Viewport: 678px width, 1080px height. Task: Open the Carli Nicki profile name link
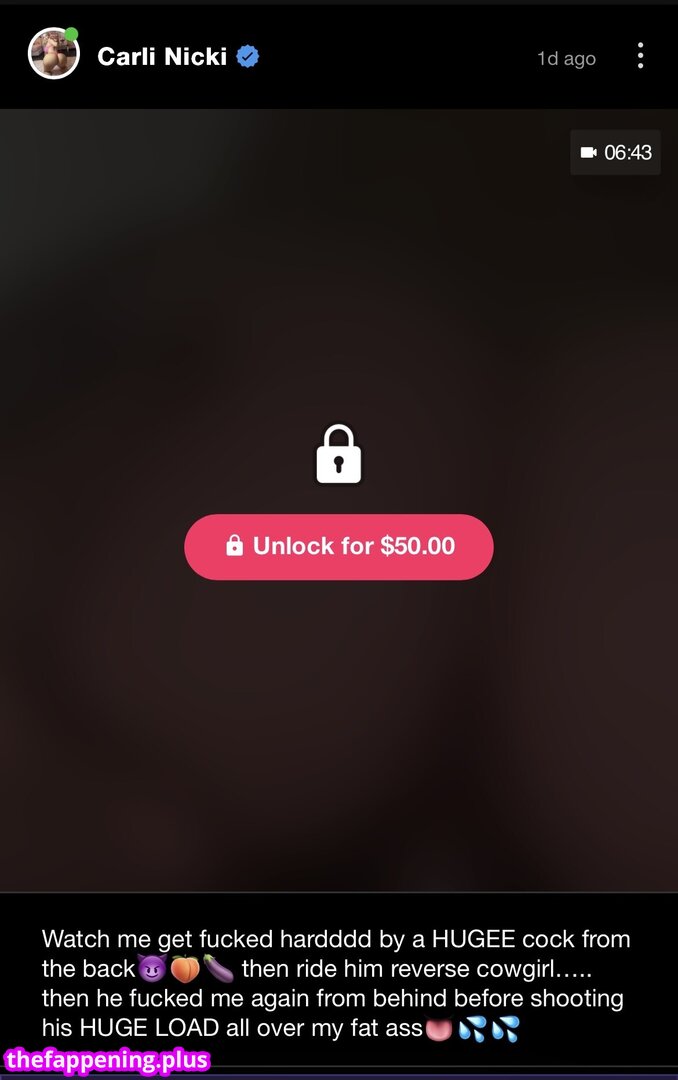[x=162, y=57]
